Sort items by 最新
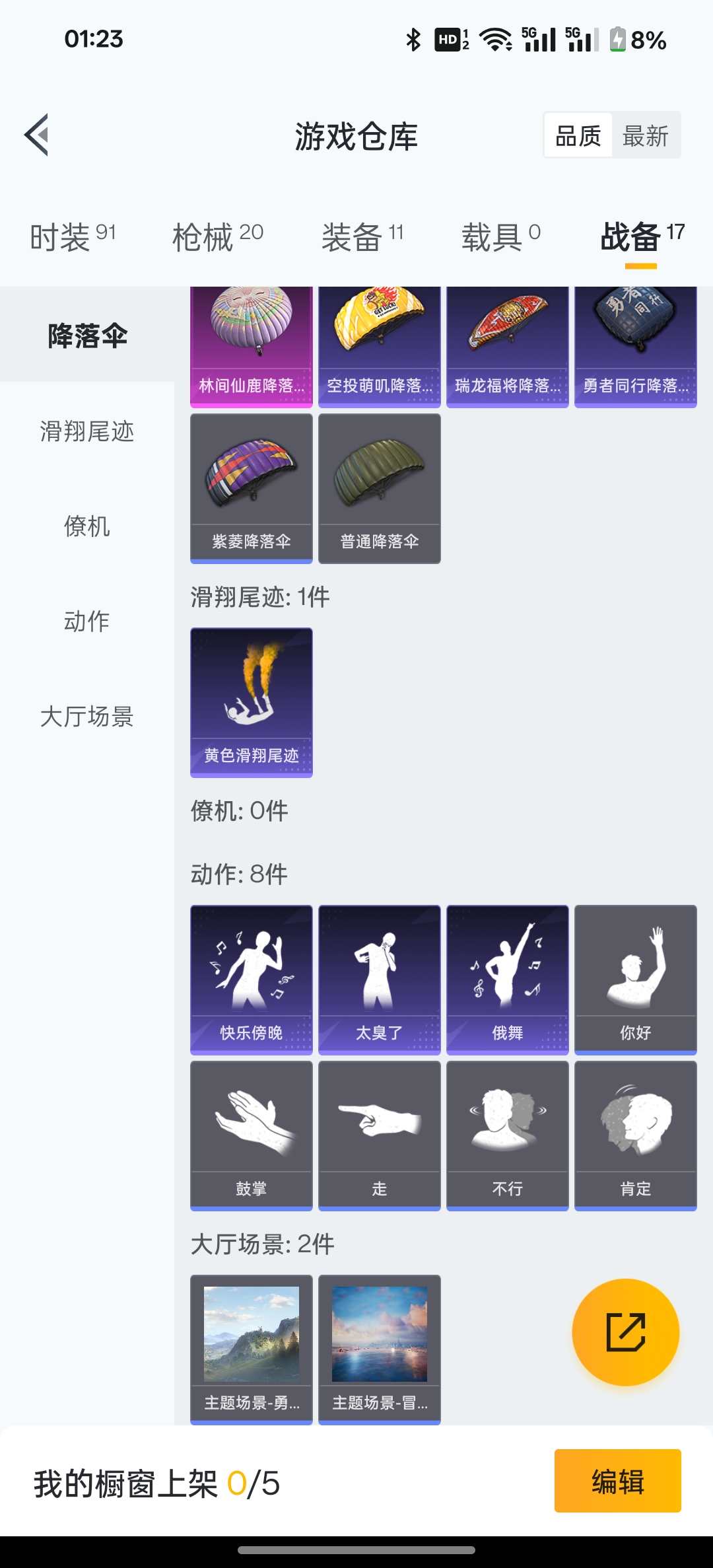The height and width of the screenshot is (1568, 713). (645, 136)
